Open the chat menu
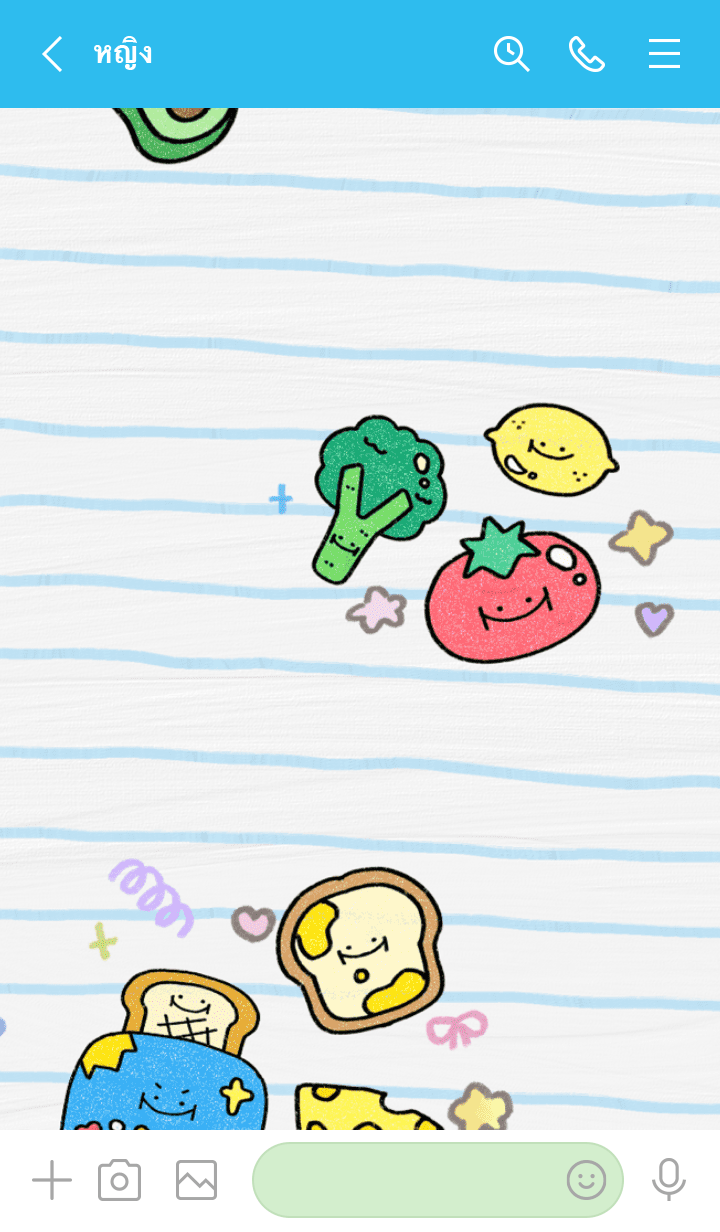This screenshot has width=720, height=1232. (664, 54)
